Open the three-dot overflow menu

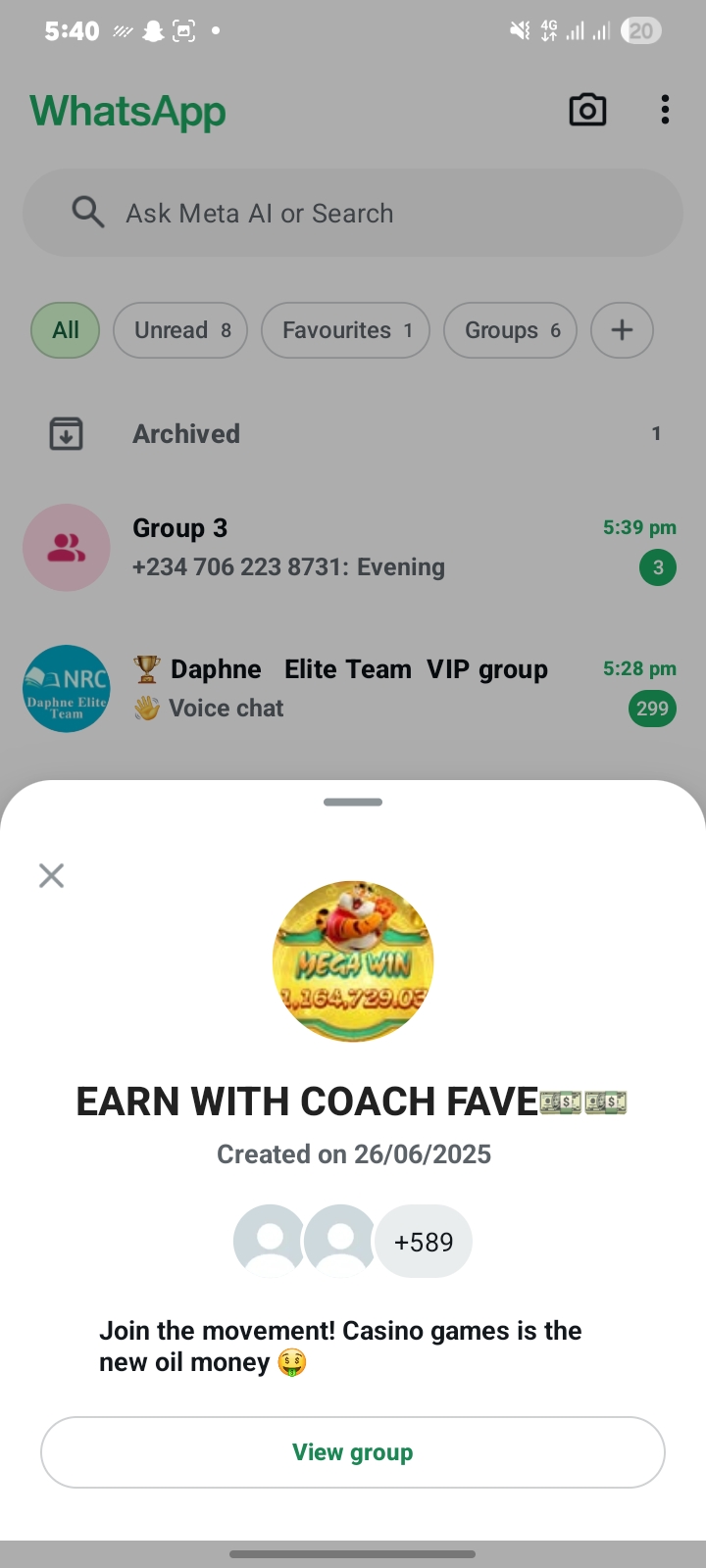[x=665, y=110]
